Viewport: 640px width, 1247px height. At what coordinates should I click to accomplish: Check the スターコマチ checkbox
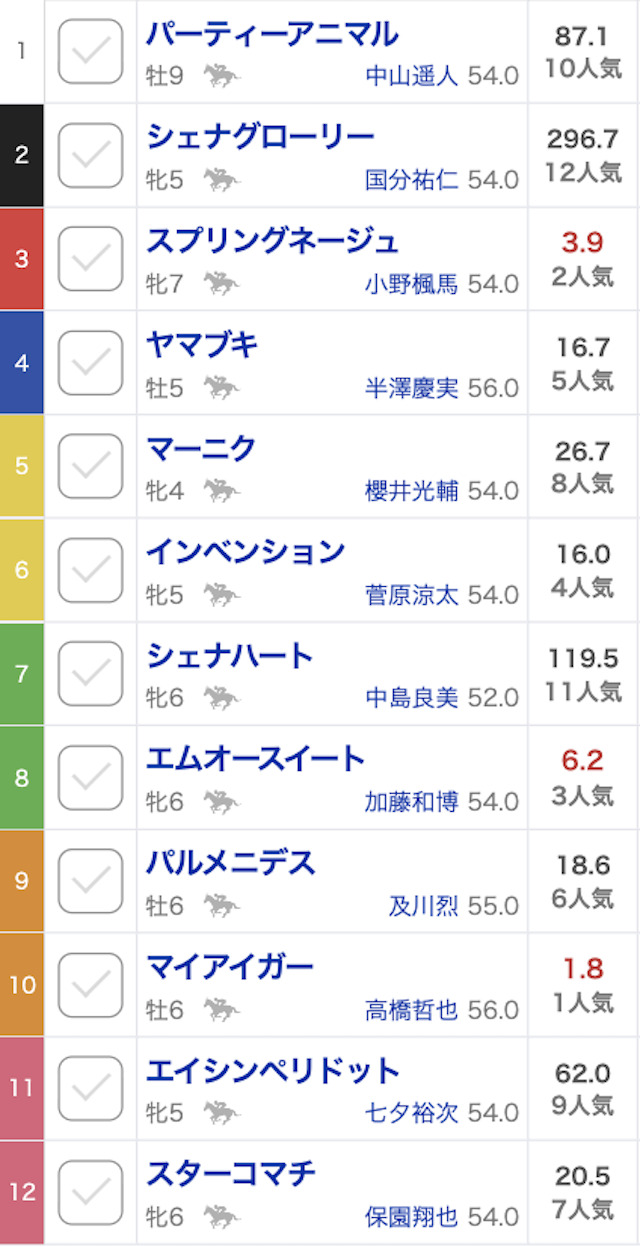point(90,1191)
